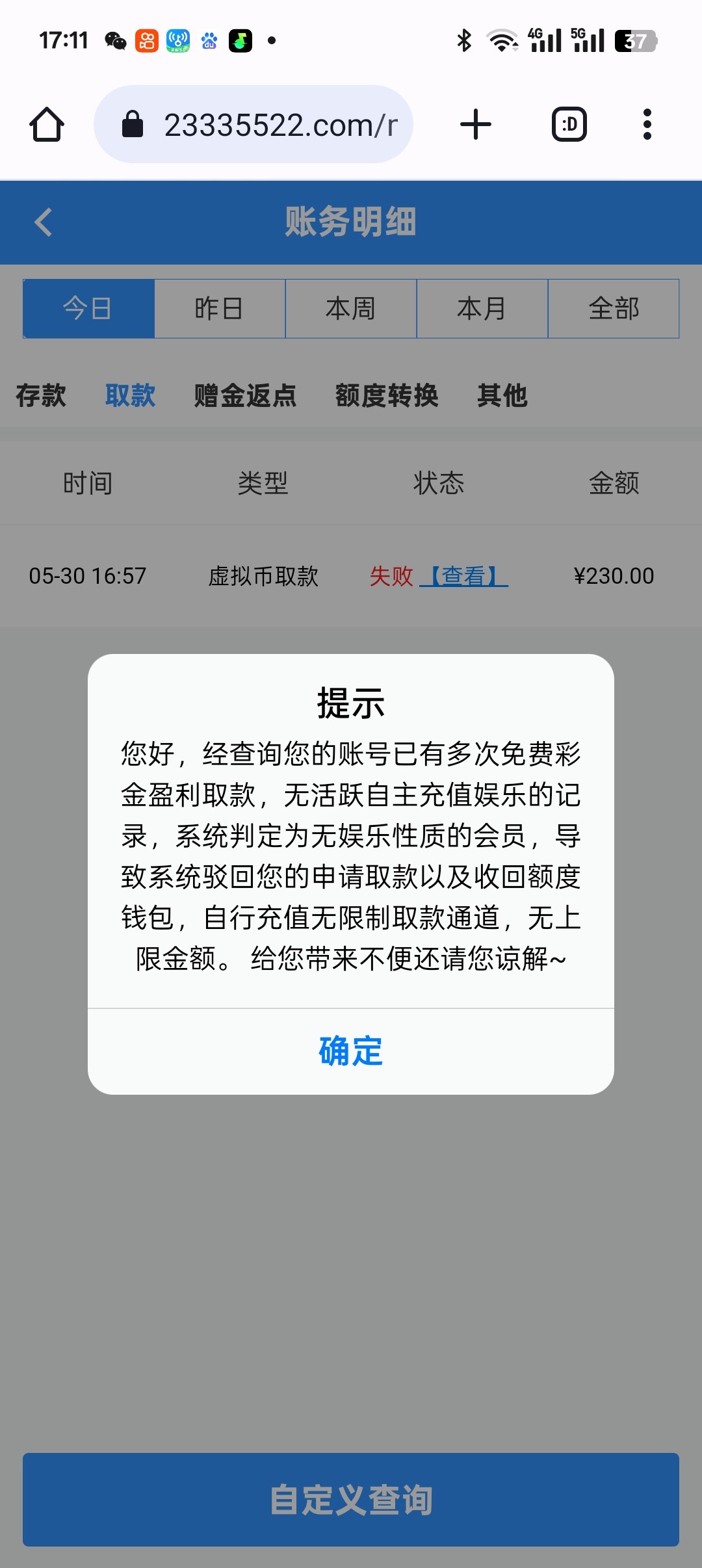Switch to 昨日 date filter
This screenshot has height=1568, width=702.
tap(220, 309)
